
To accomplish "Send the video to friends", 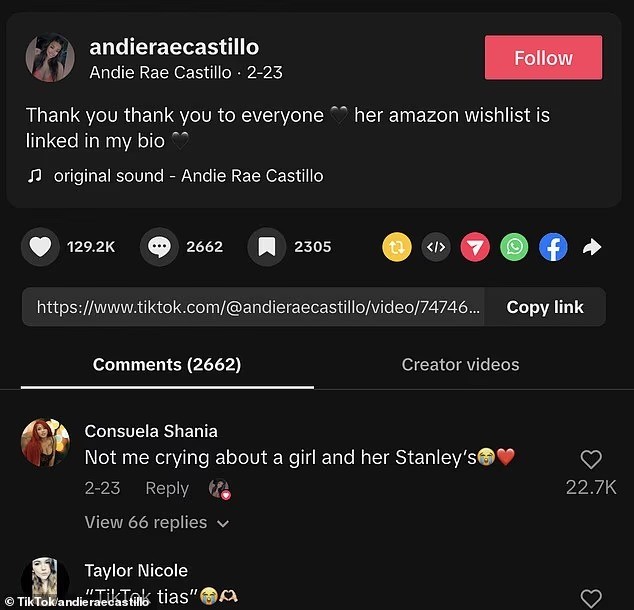I will (475, 247).
